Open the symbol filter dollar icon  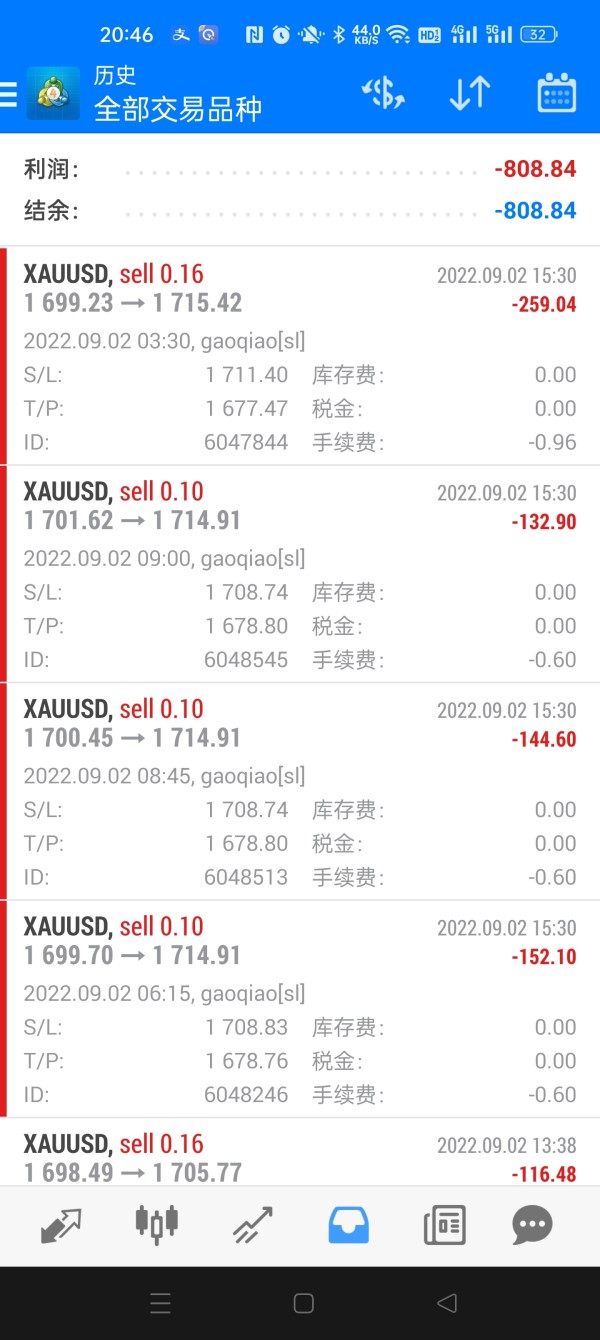(x=383, y=93)
